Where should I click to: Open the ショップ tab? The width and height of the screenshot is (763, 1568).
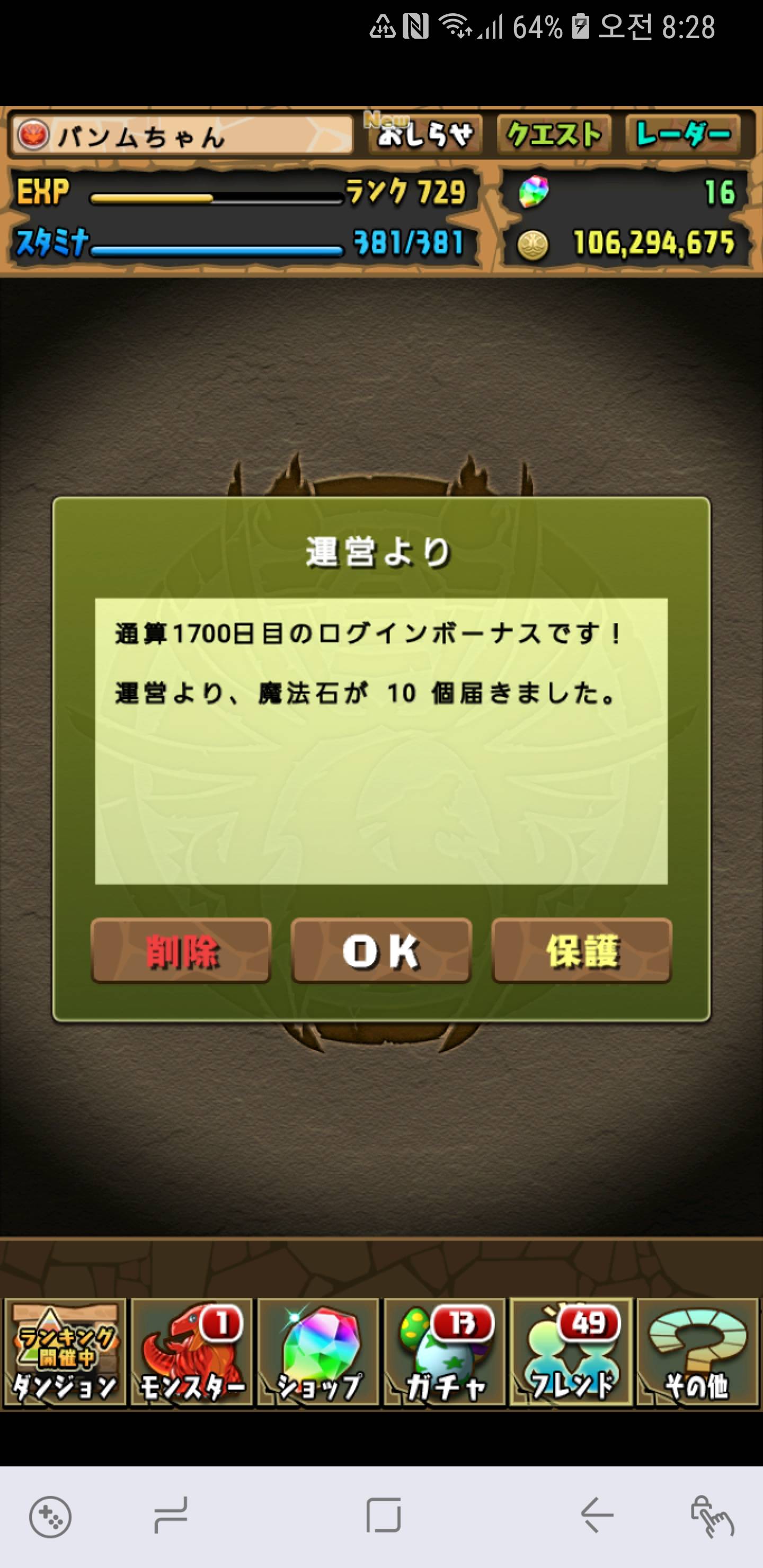pyautogui.click(x=318, y=1351)
